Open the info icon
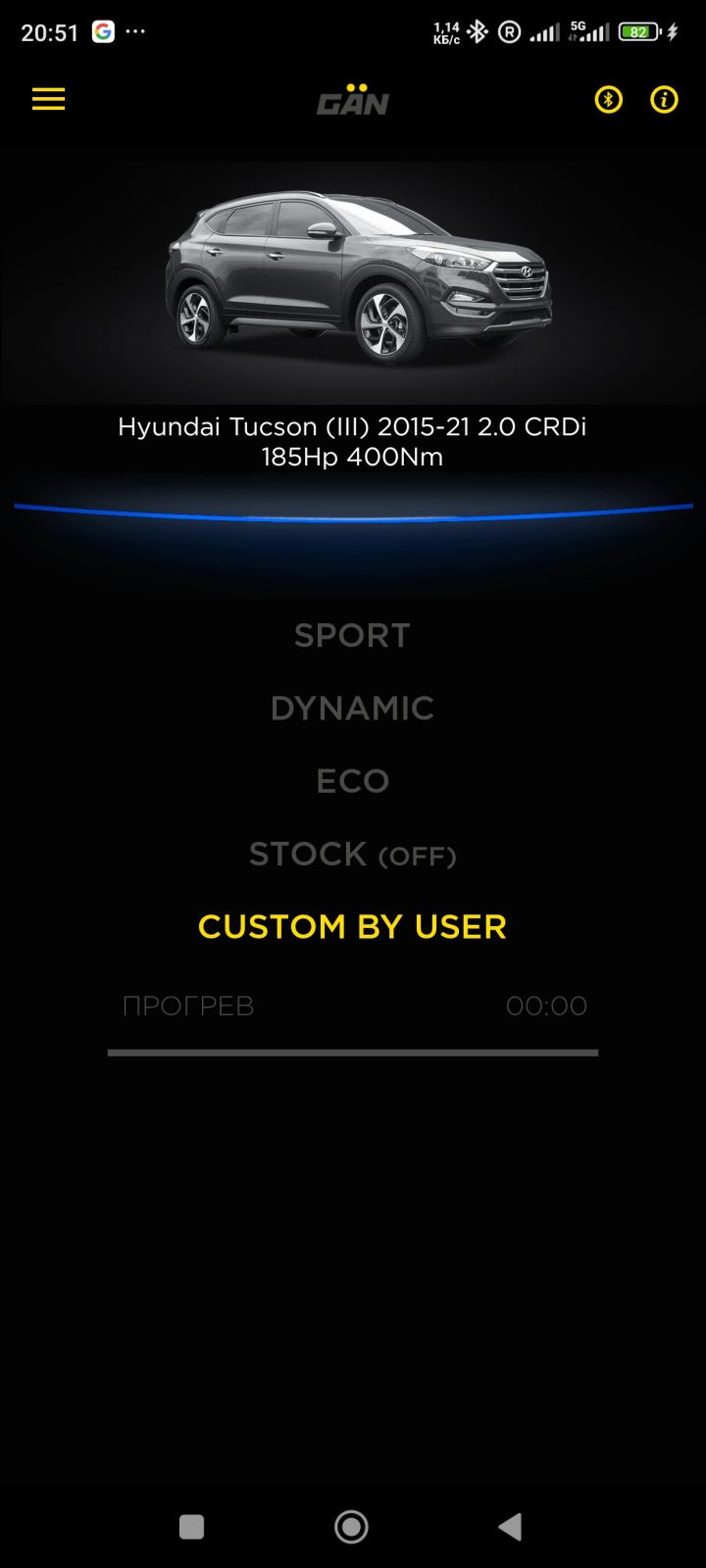706x1568 pixels. 664,99
